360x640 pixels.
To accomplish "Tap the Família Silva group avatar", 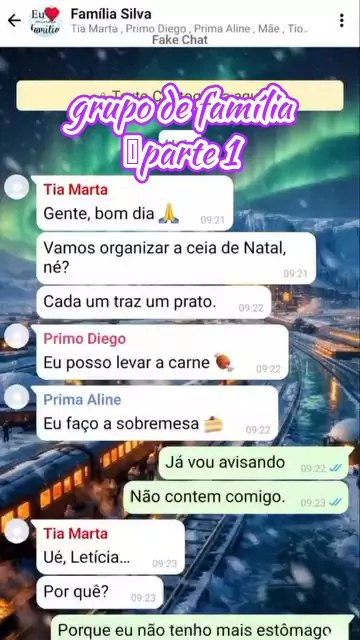I will 46,20.
